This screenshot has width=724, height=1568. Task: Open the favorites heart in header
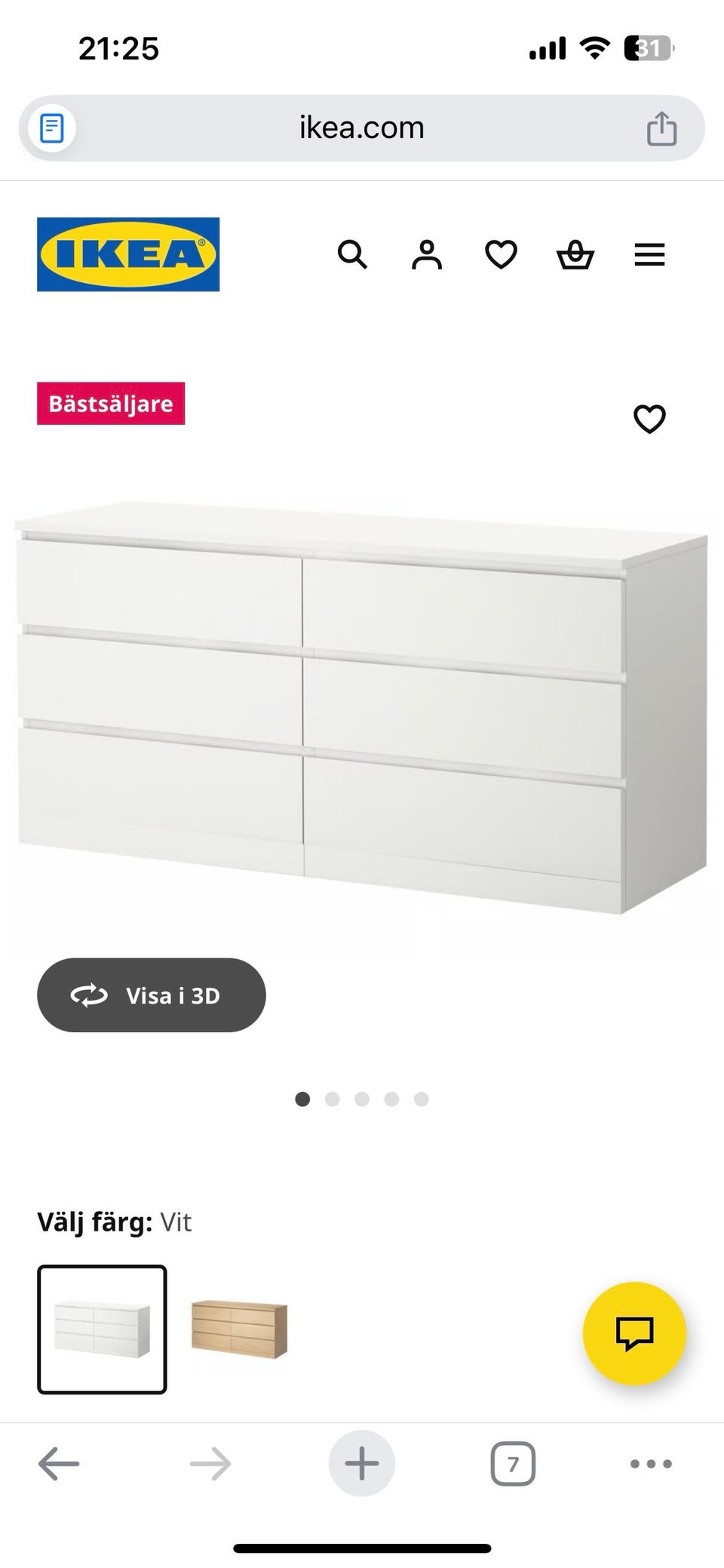(x=501, y=255)
